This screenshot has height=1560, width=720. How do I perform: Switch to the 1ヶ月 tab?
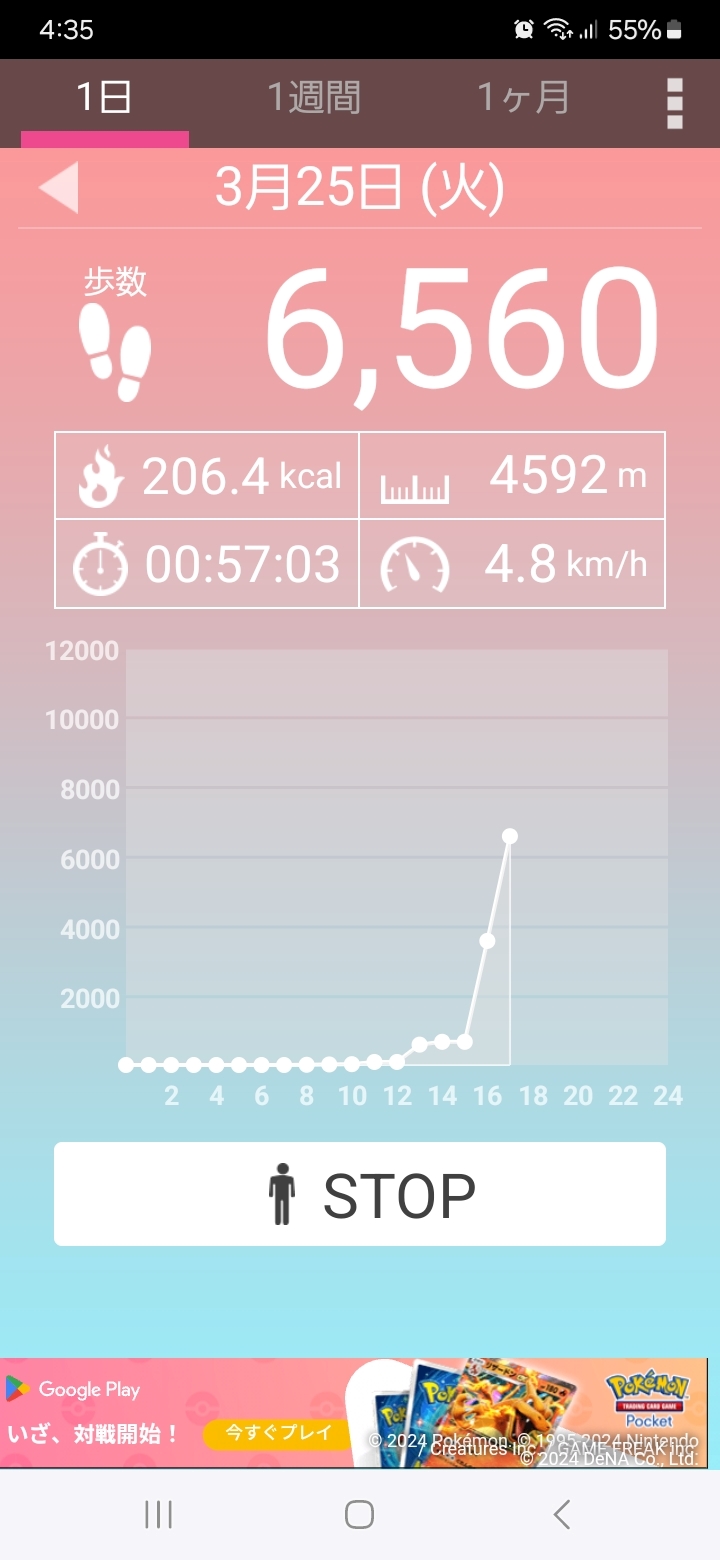click(x=523, y=99)
